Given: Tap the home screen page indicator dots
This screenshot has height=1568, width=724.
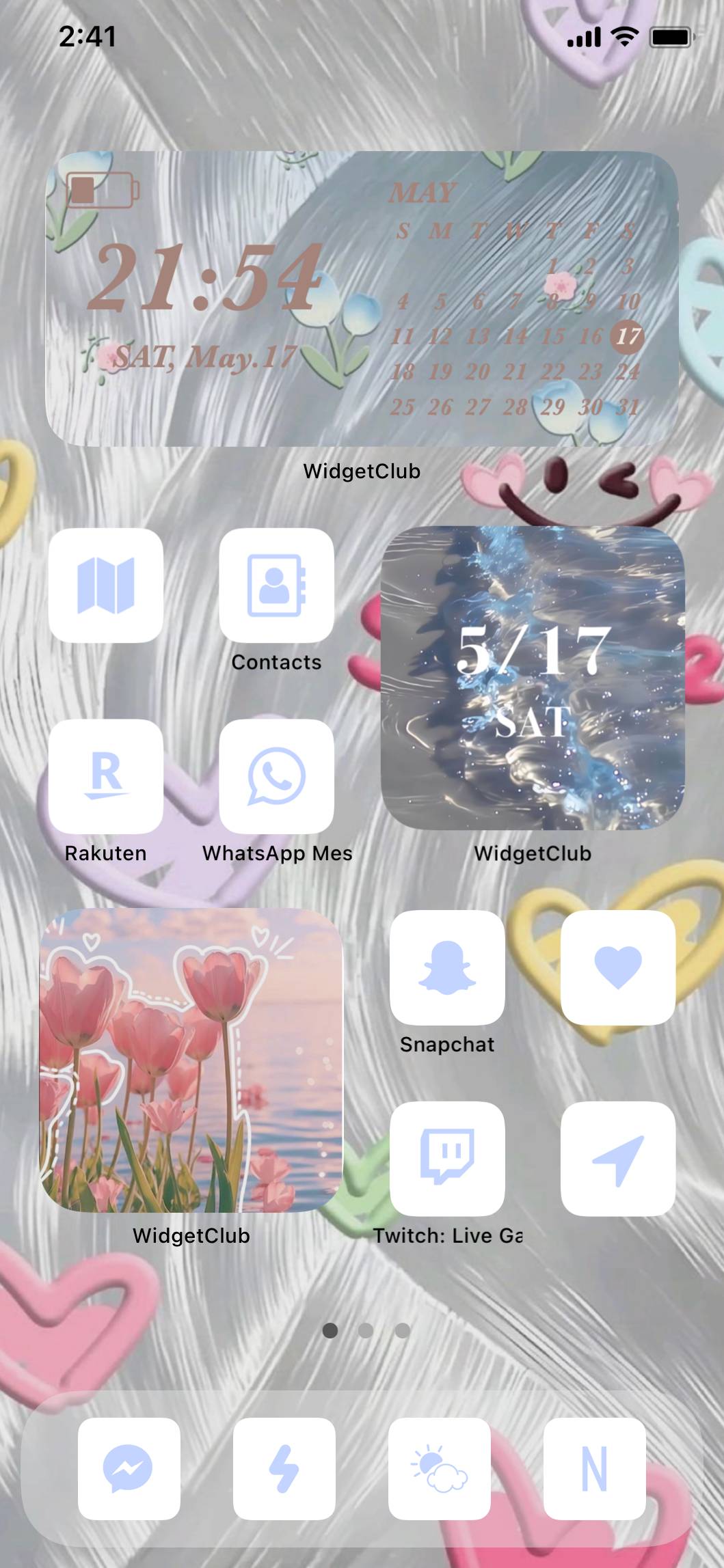Looking at the screenshot, I should [366, 1330].
